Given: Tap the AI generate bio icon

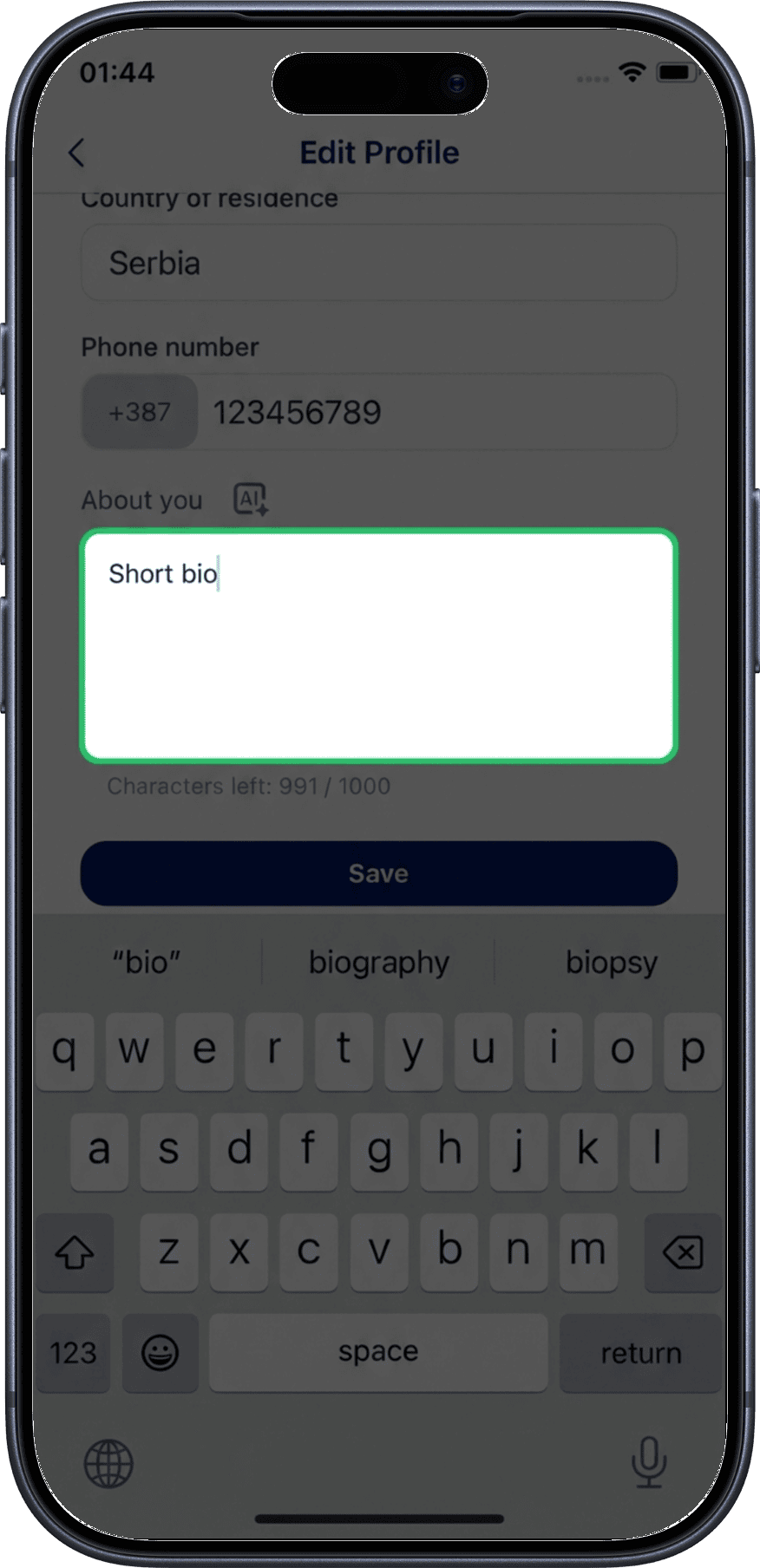Looking at the screenshot, I should [250, 500].
